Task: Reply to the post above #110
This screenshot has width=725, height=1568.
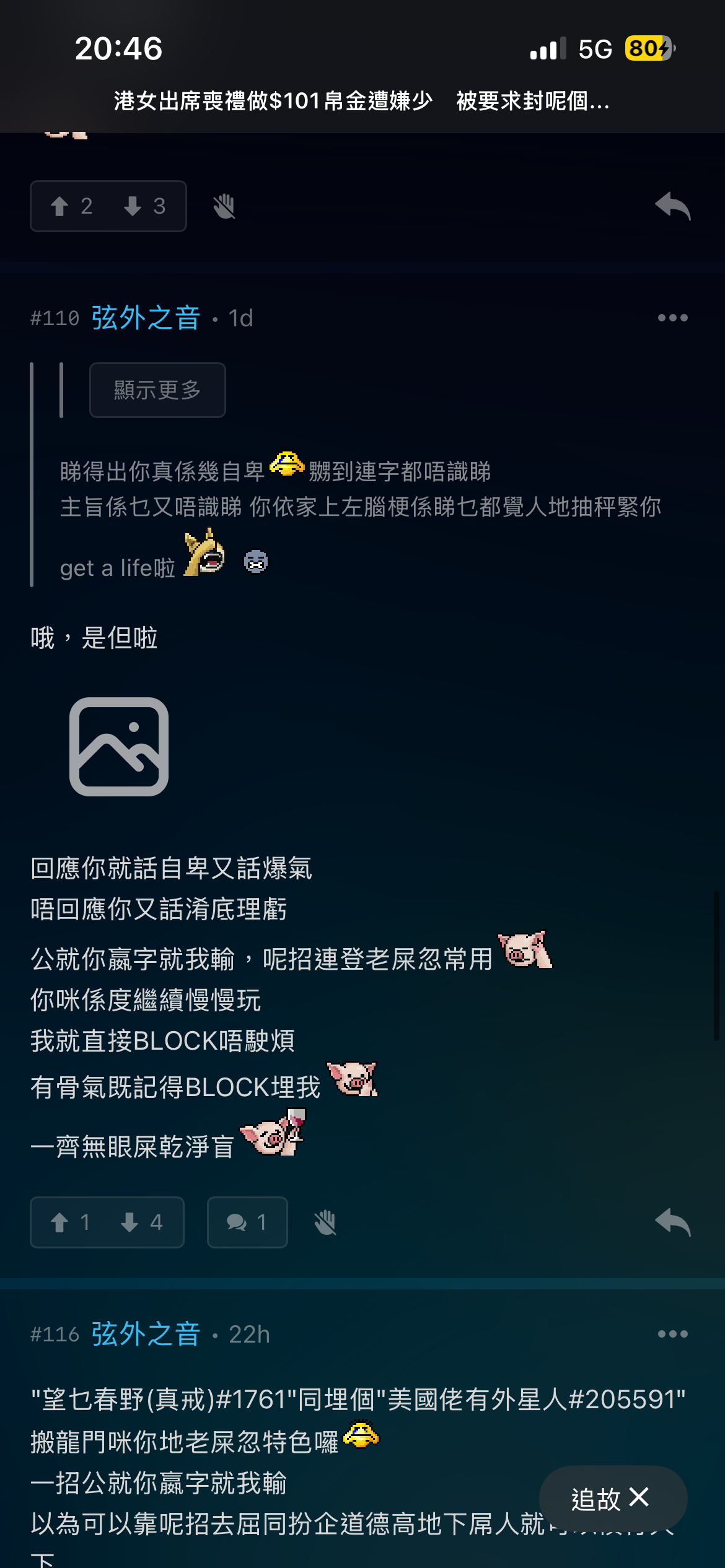Action: [672, 206]
